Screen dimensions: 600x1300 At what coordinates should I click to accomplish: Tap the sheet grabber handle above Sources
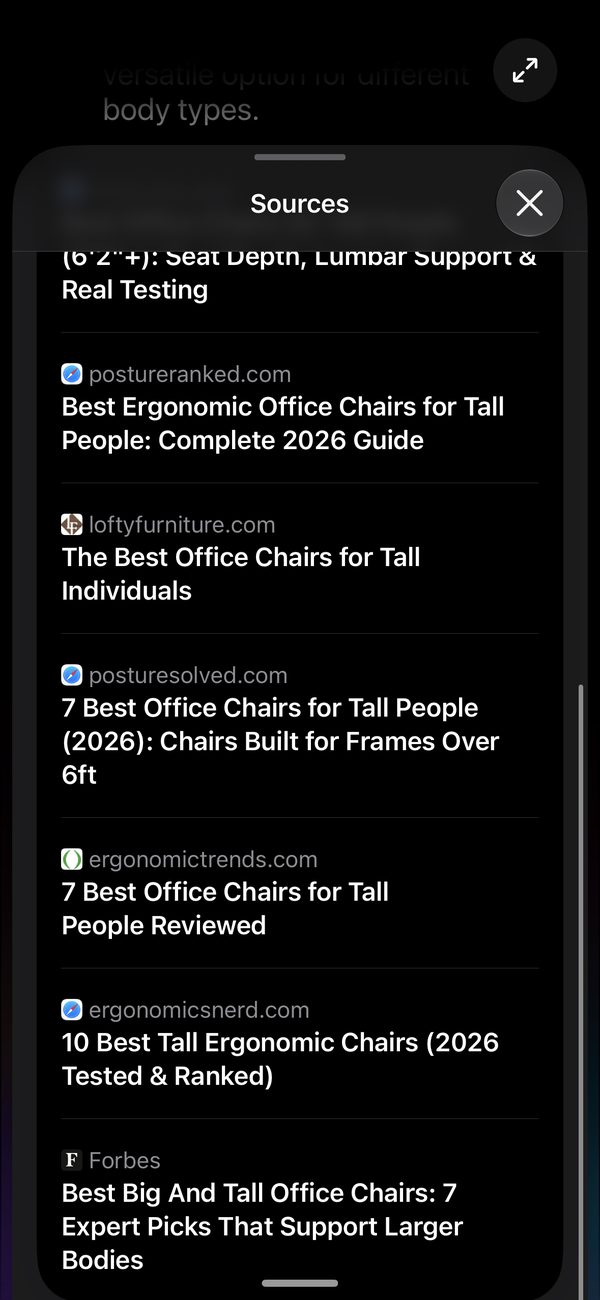(x=300, y=157)
